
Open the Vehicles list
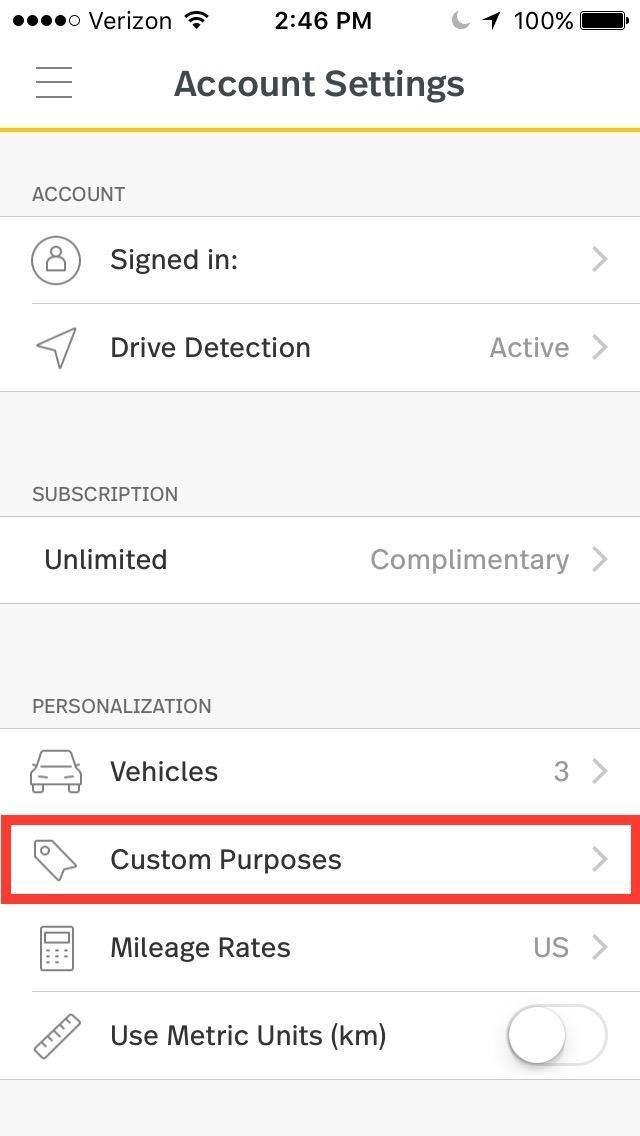[320, 772]
